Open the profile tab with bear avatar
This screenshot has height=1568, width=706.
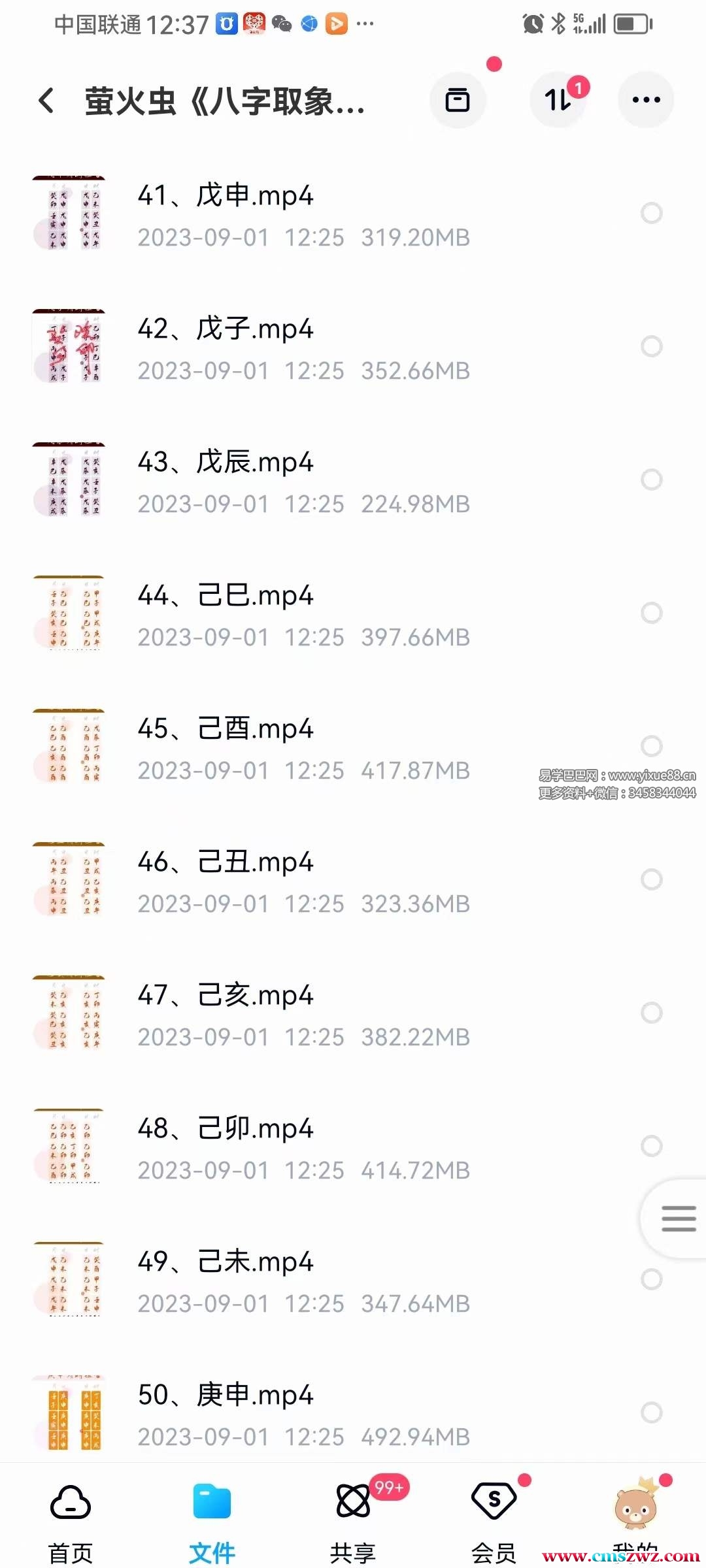(635, 1516)
